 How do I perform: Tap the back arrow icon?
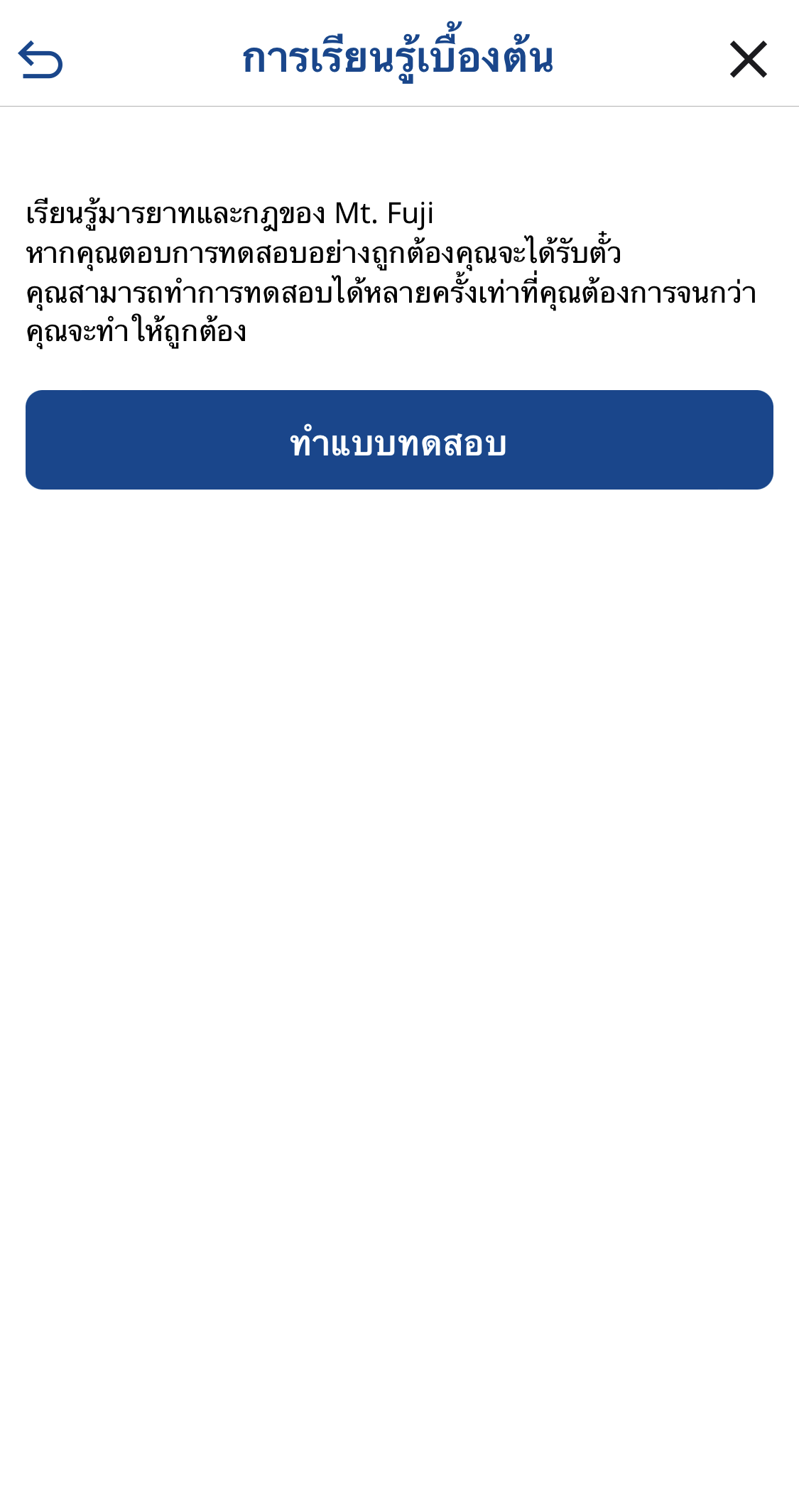[x=40, y=59]
